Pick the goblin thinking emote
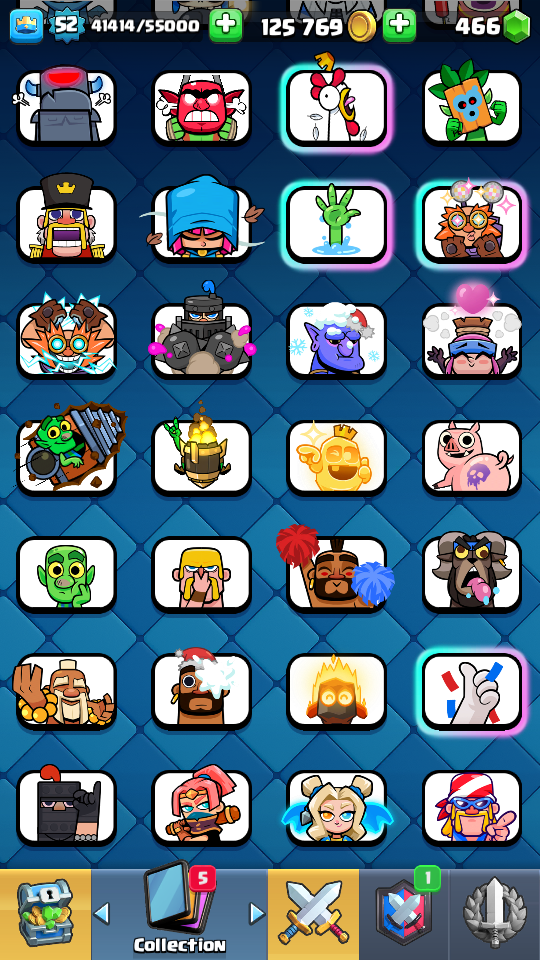 [66, 574]
